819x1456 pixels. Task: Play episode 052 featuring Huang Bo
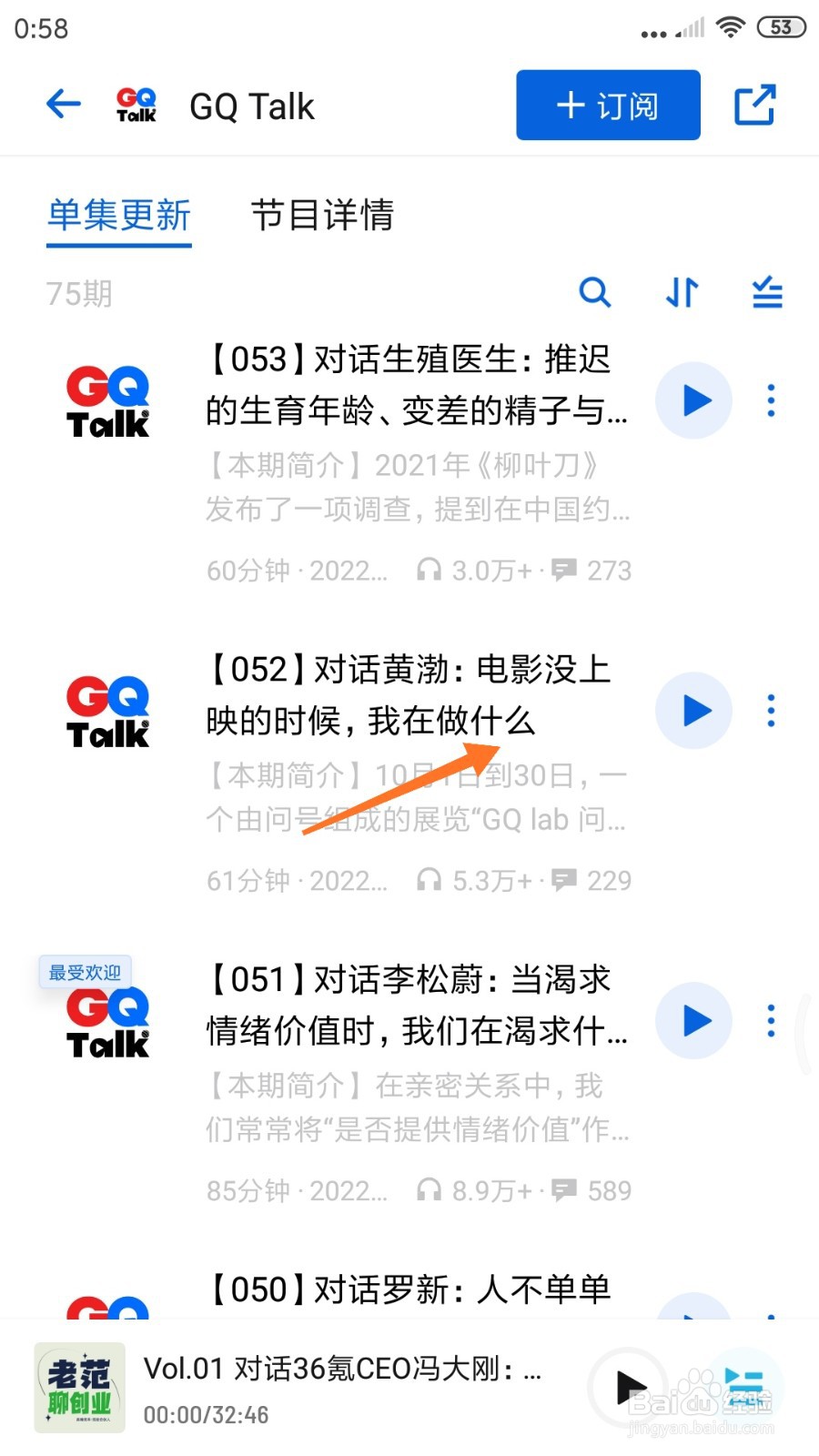[693, 711]
